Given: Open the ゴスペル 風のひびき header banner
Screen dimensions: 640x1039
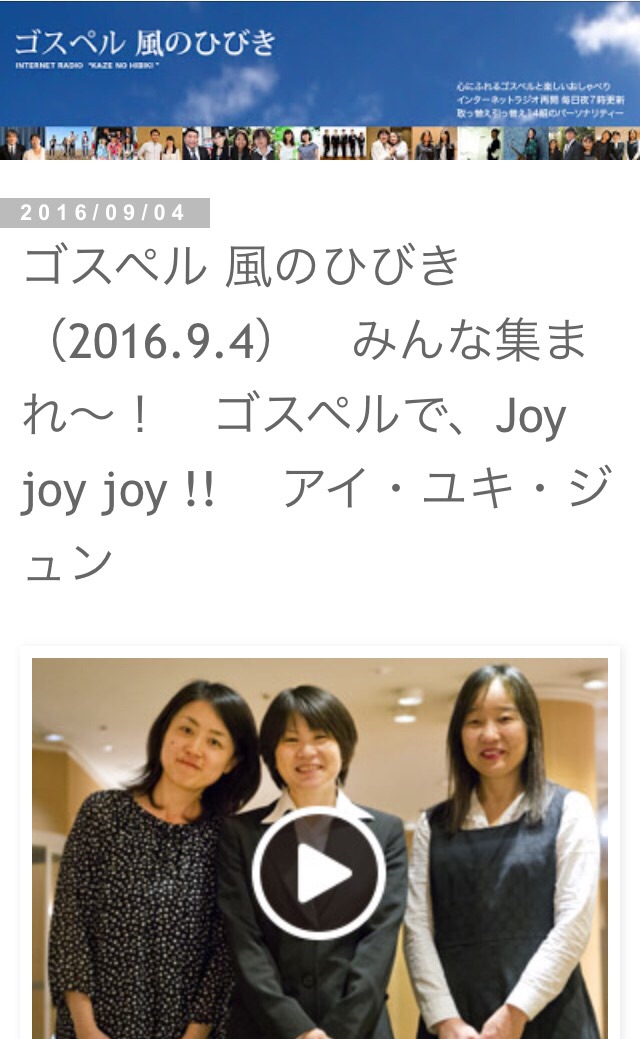Looking at the screenshot, I should click(320, 80).
